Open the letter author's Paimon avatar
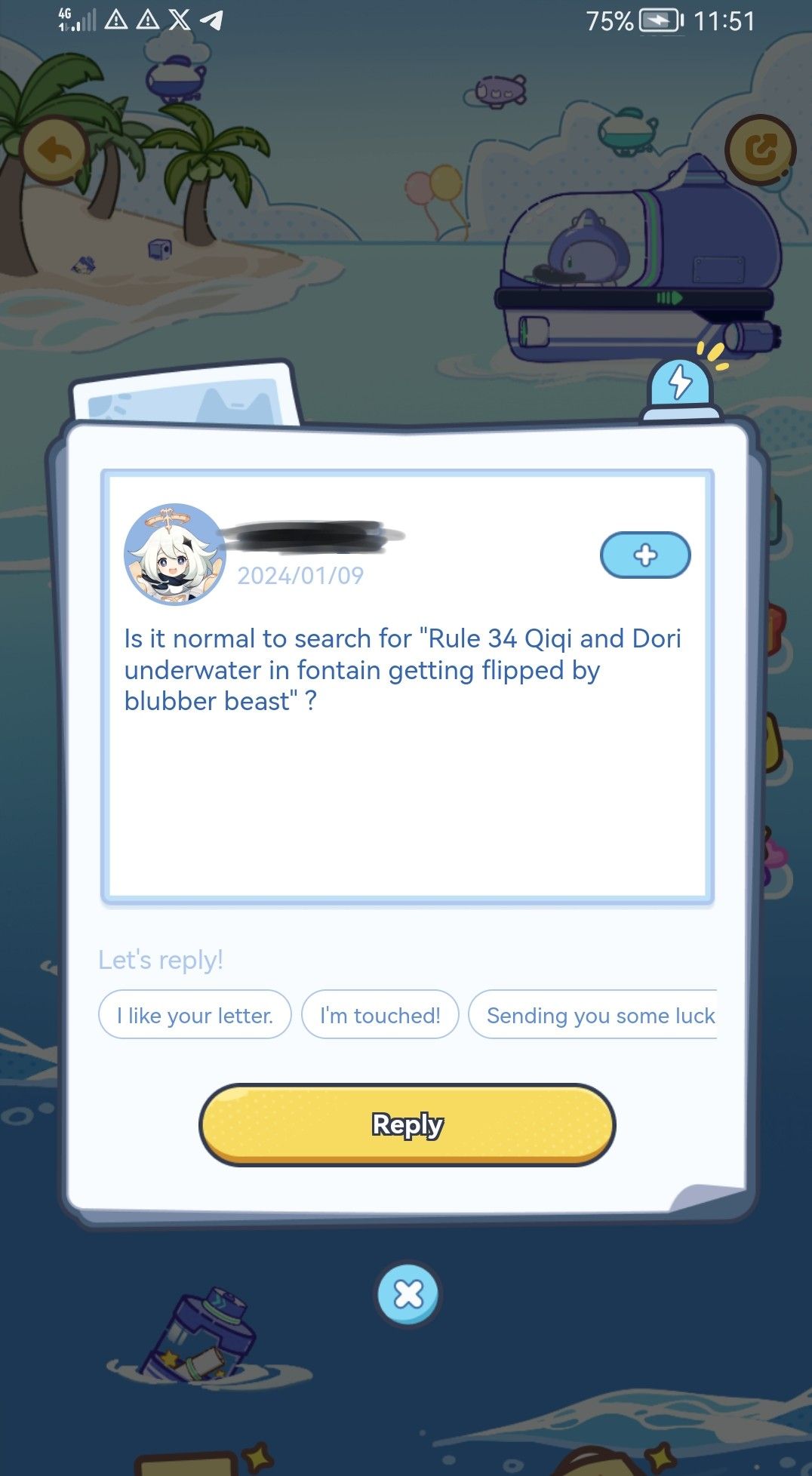Viewport: 812px width, 1476px height. point(175,555)
